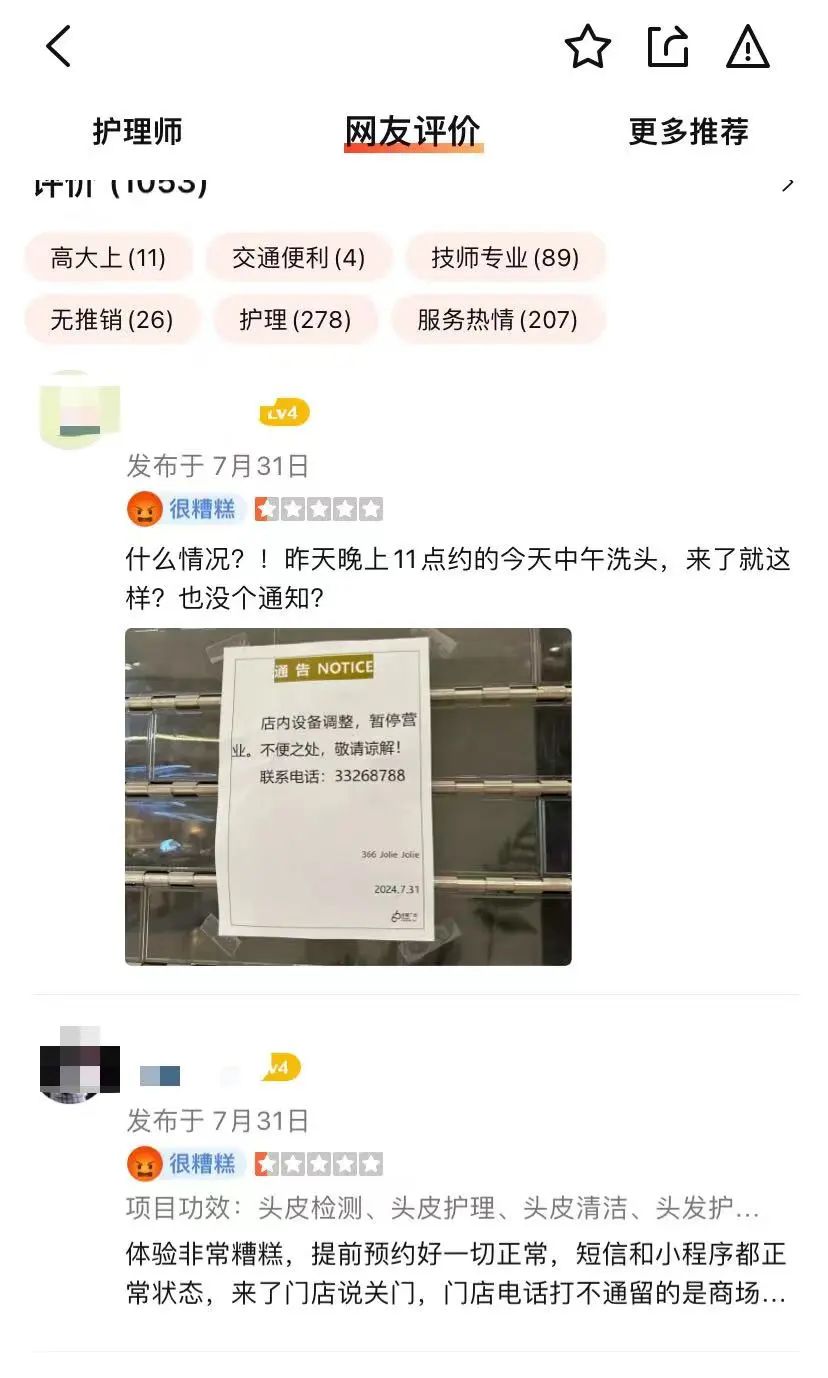The height and width of the screenshot is (1378, 828).
Task: Switch to the 护理师 tab
Action: pyautogui.click(x=138, y=131)
